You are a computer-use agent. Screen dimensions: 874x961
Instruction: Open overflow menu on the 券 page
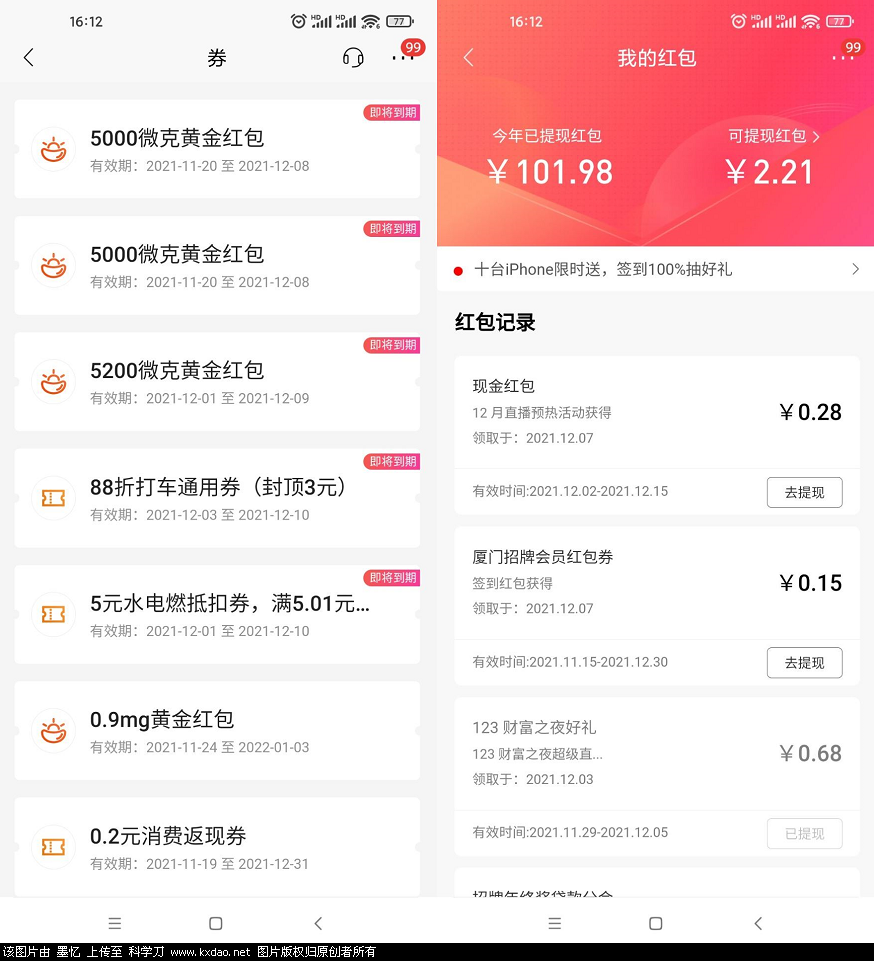(x=402, y=58)
